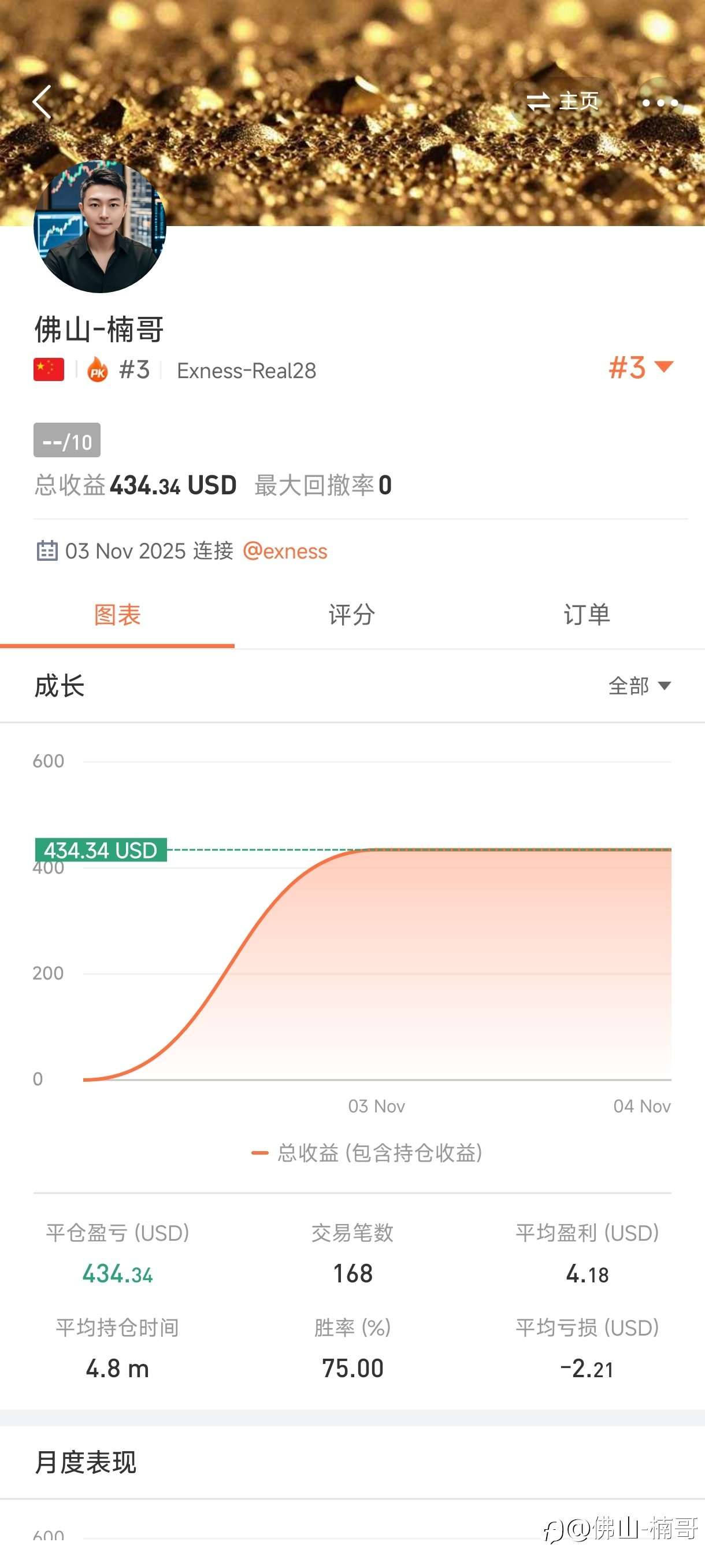This screenshot has height=1568, width=705.
Task: Click the 胜率 75.00 statistic value
Action: [351, 1369]
